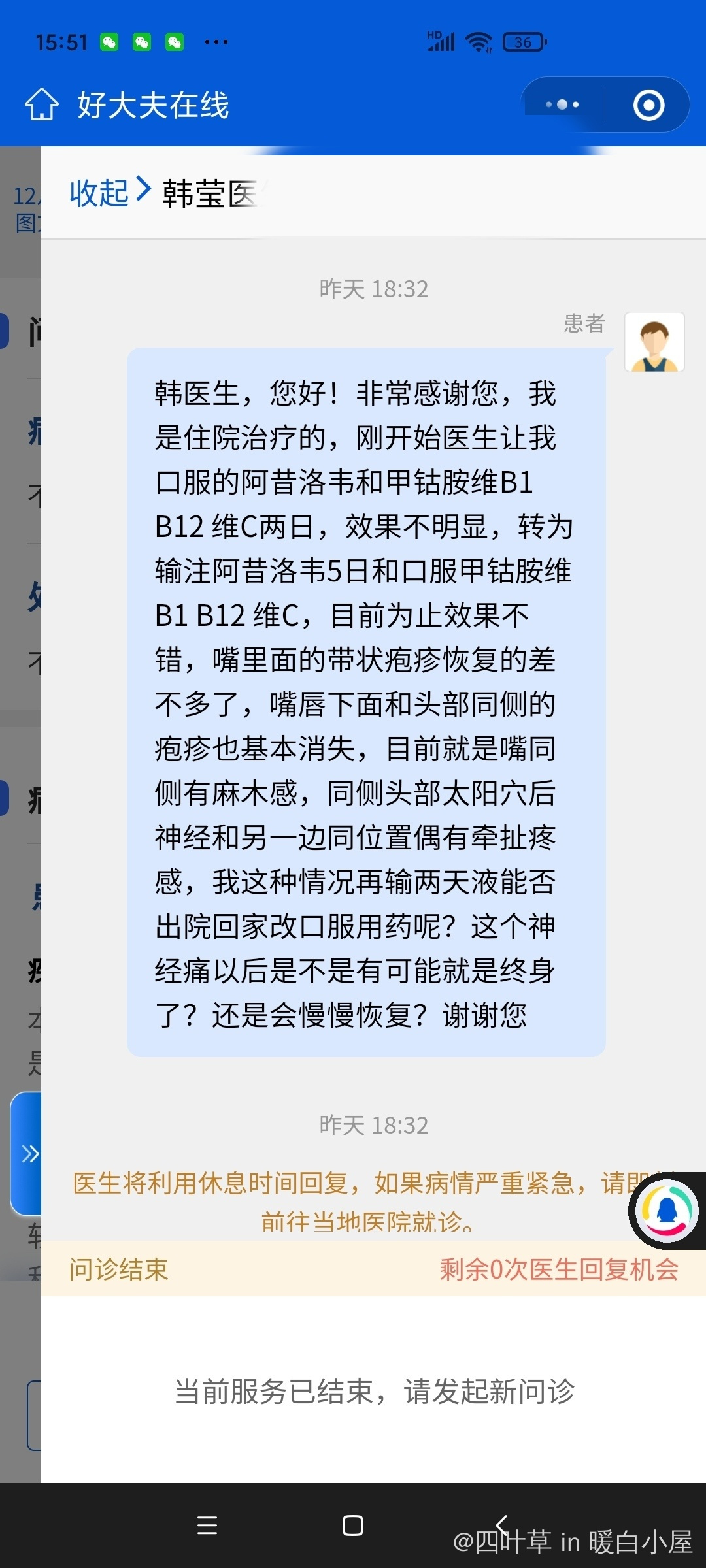This screenshot has width=706, height=1568.
Task: Close the mini program with the circle button
Action: [x=648, y=105]
